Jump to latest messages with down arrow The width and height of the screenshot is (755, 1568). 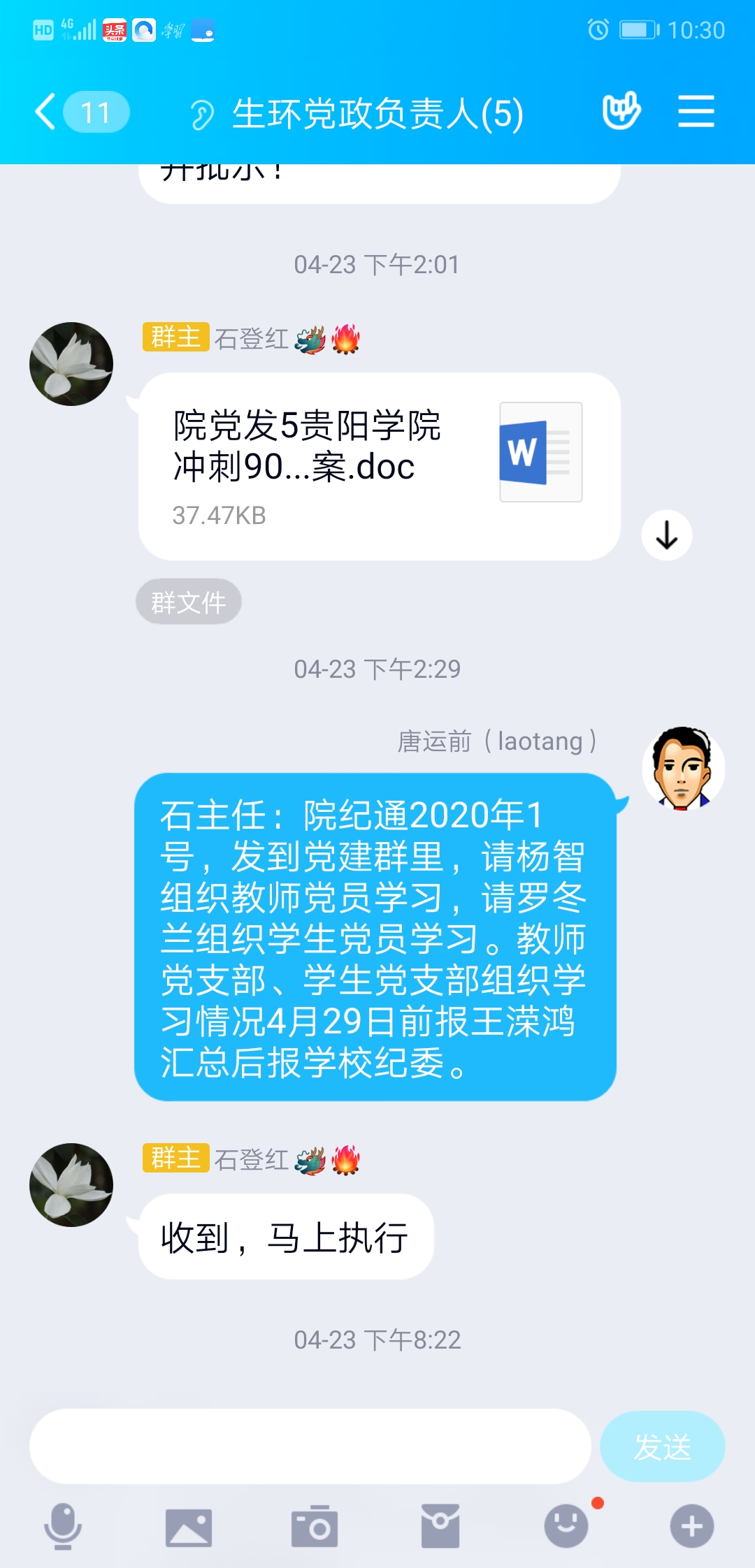(666, 535)
